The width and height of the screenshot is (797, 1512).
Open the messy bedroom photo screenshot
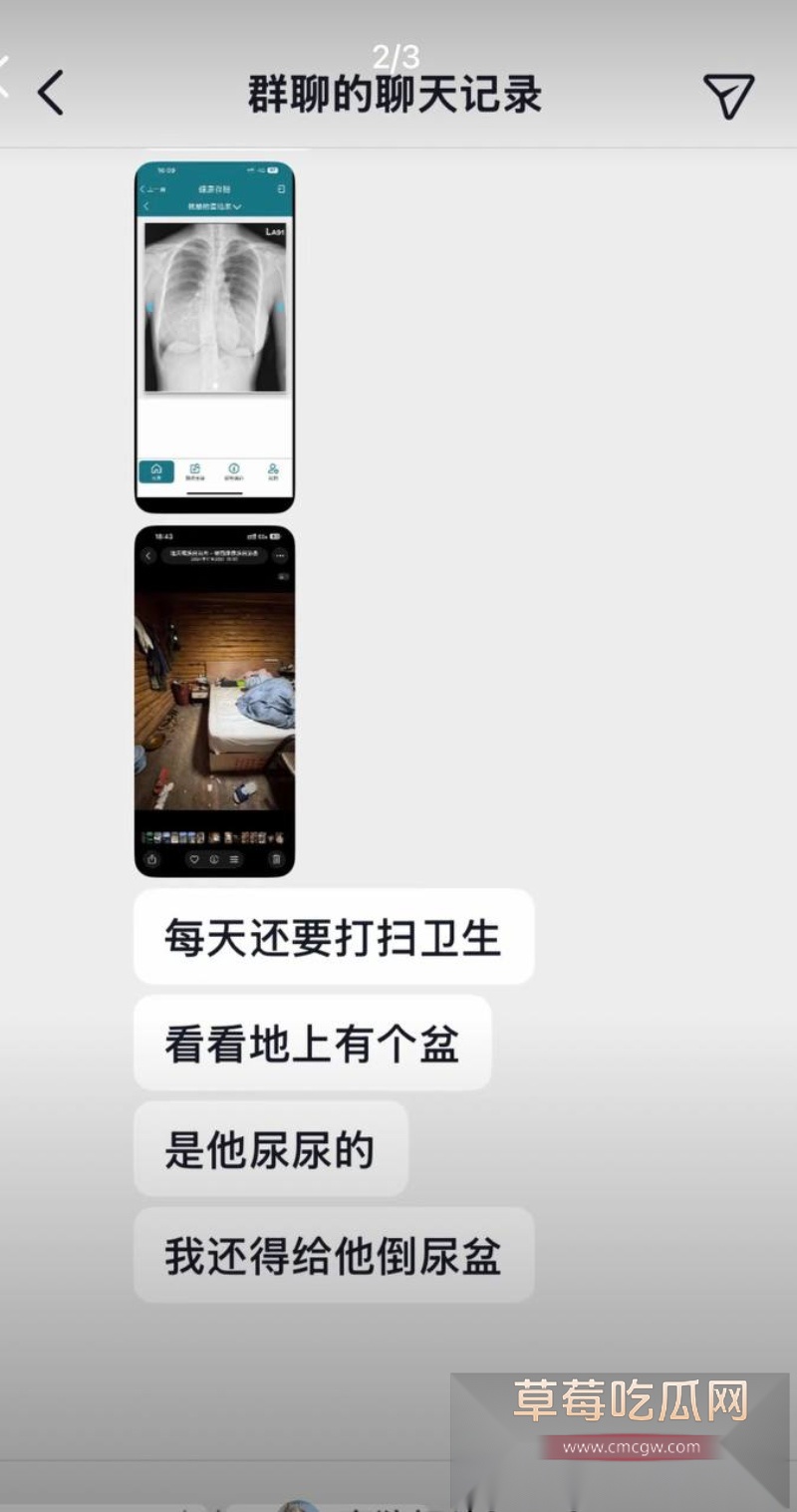click(214, 701)
